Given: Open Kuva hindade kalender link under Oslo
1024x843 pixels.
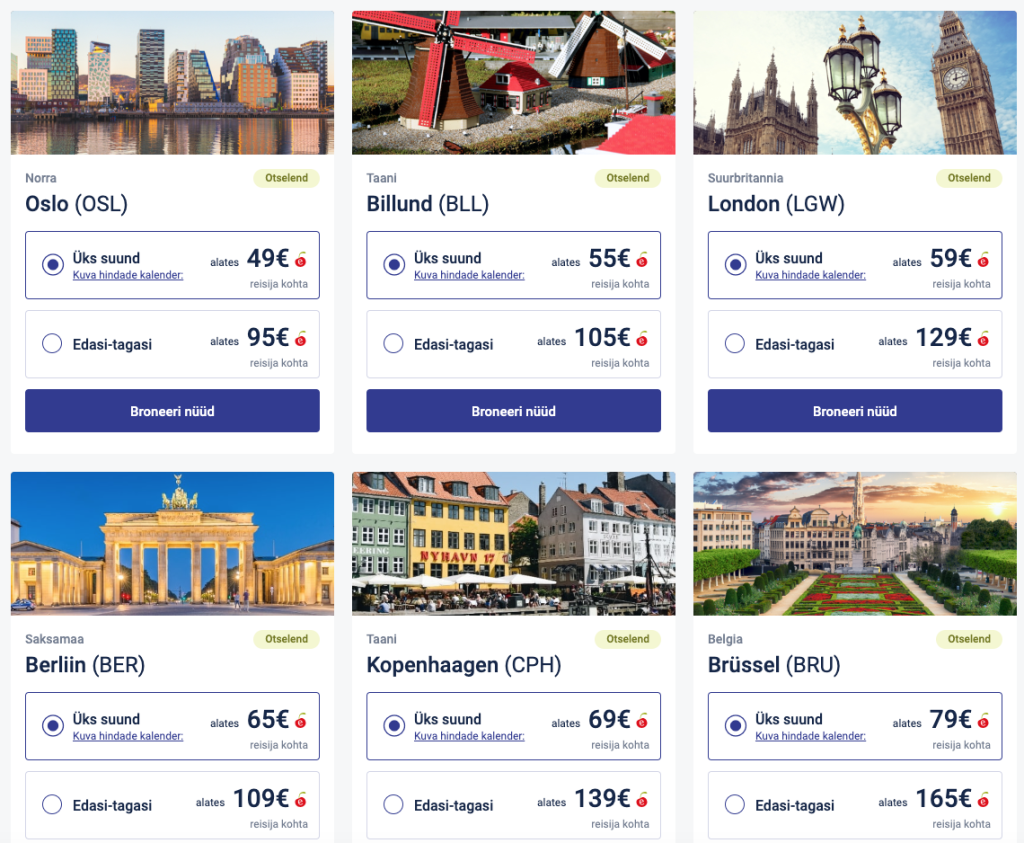Looking at the screenshot, I should click(128, 275).
